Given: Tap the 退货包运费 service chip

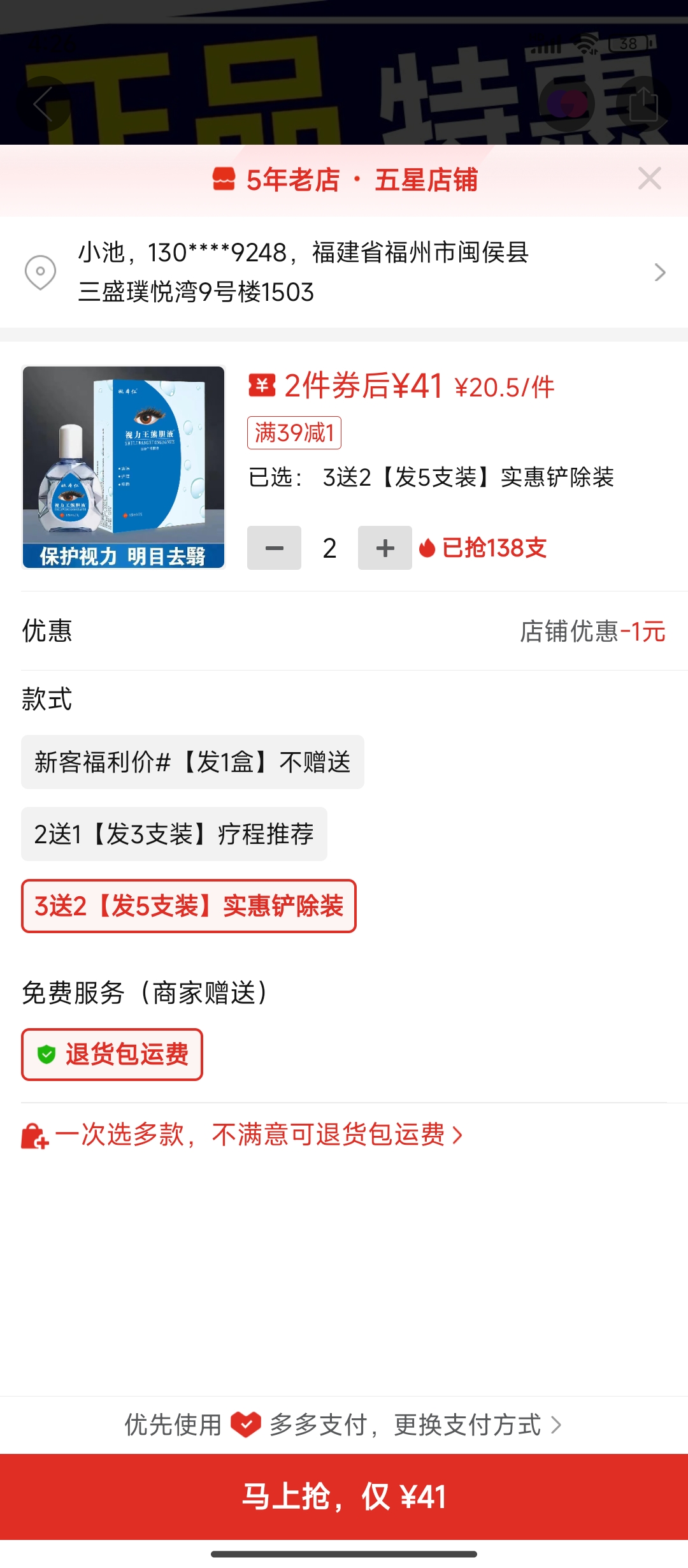Looking at the screenshot, I should click(112, 1054).
